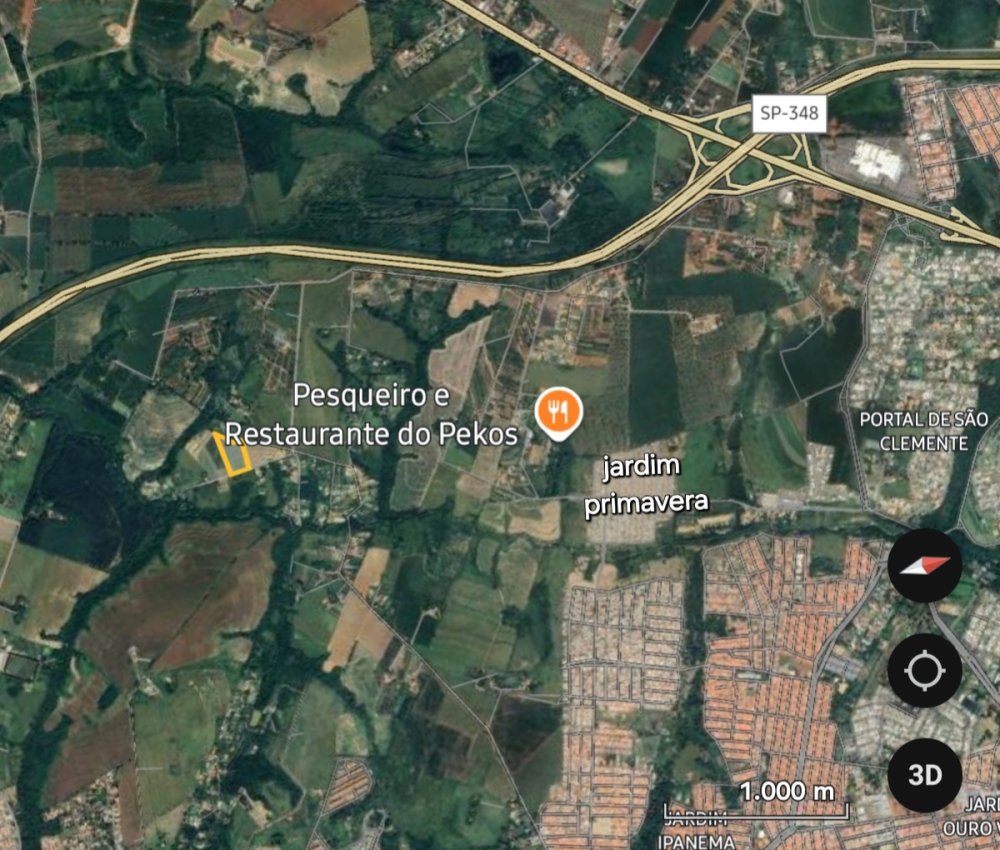
Task: Center the map on my location
Action: [925, 670]
